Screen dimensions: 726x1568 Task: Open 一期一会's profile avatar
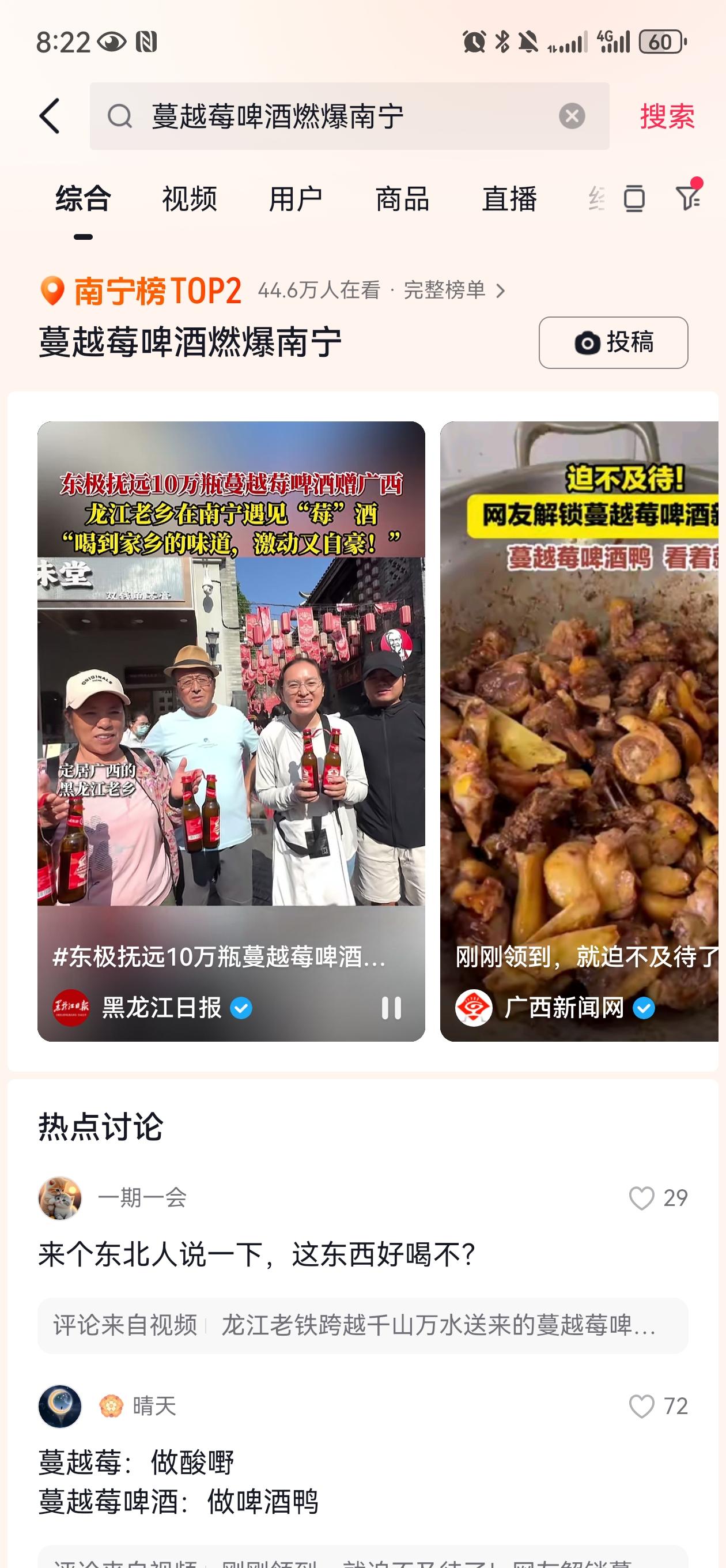[x=60, y=1198]
